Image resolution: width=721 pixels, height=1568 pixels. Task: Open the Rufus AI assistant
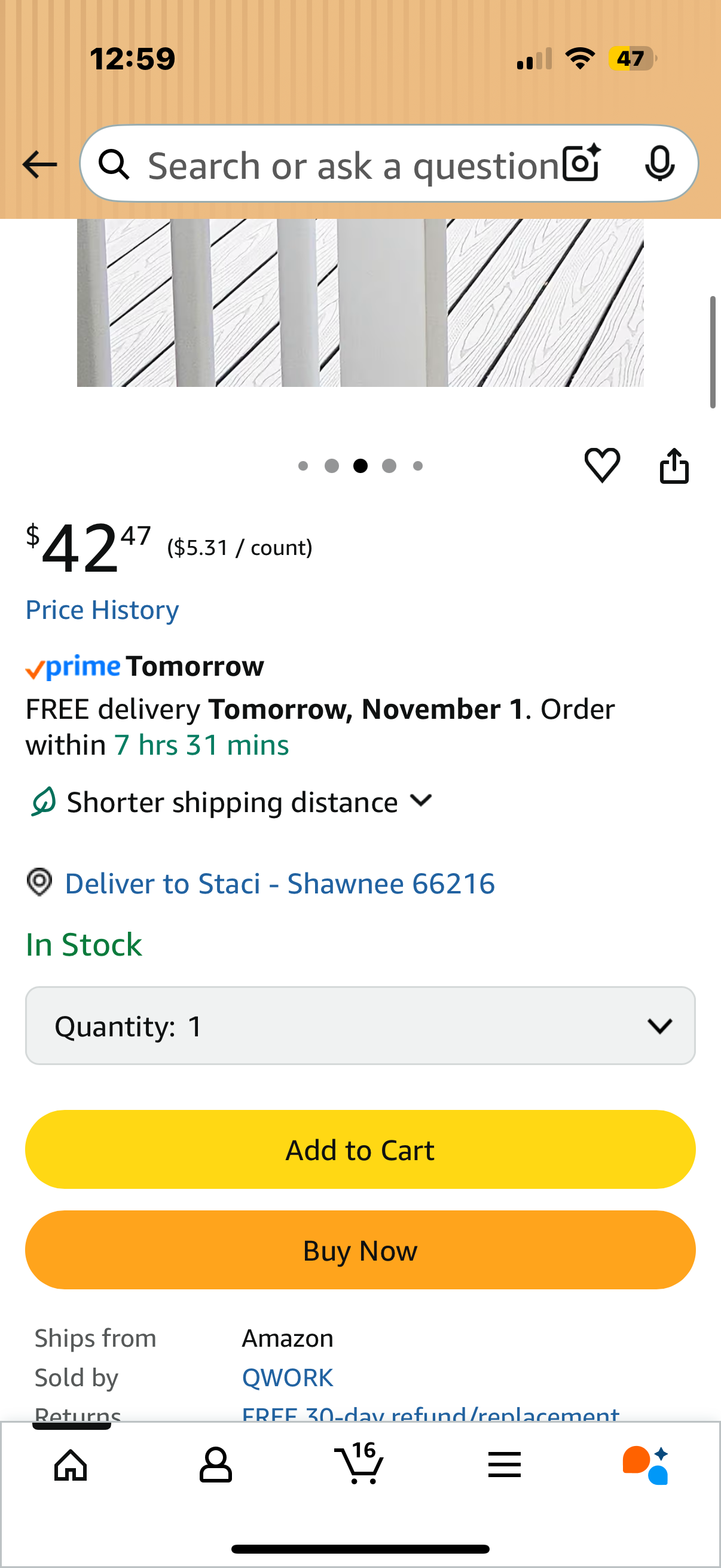point(646,1465)
